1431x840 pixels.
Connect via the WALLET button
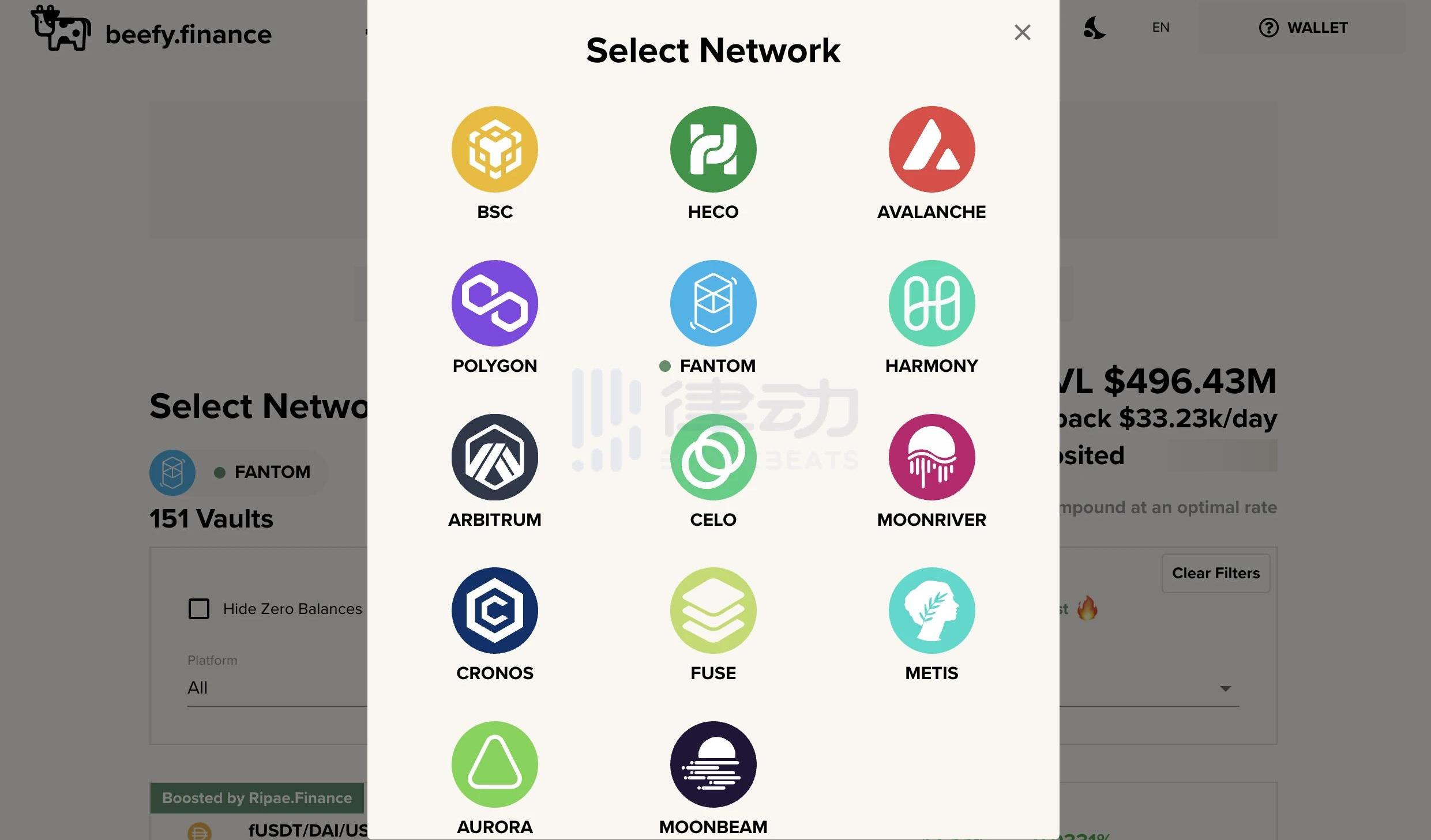click(1302, 28)
